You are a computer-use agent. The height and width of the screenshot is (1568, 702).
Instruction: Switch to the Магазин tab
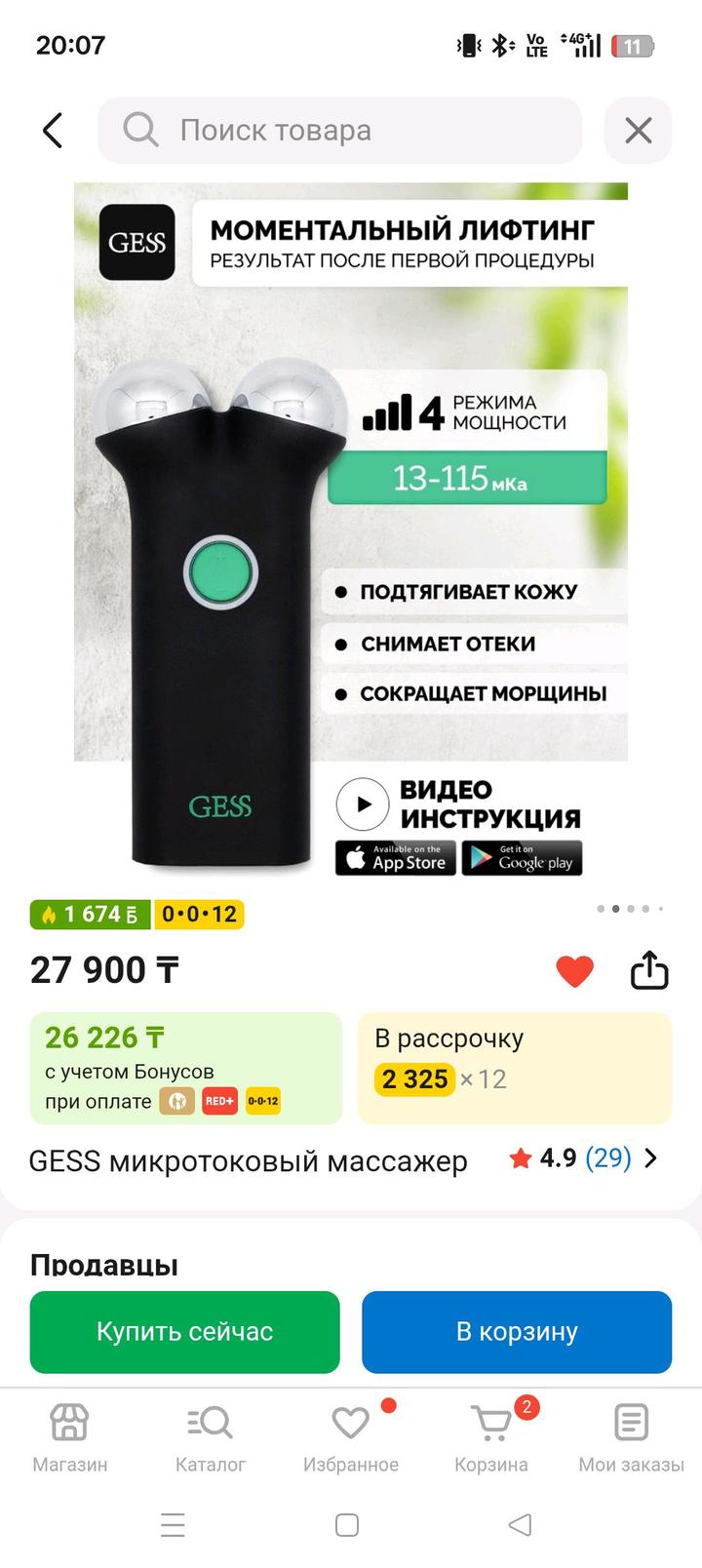click(x=70, y=1437)
